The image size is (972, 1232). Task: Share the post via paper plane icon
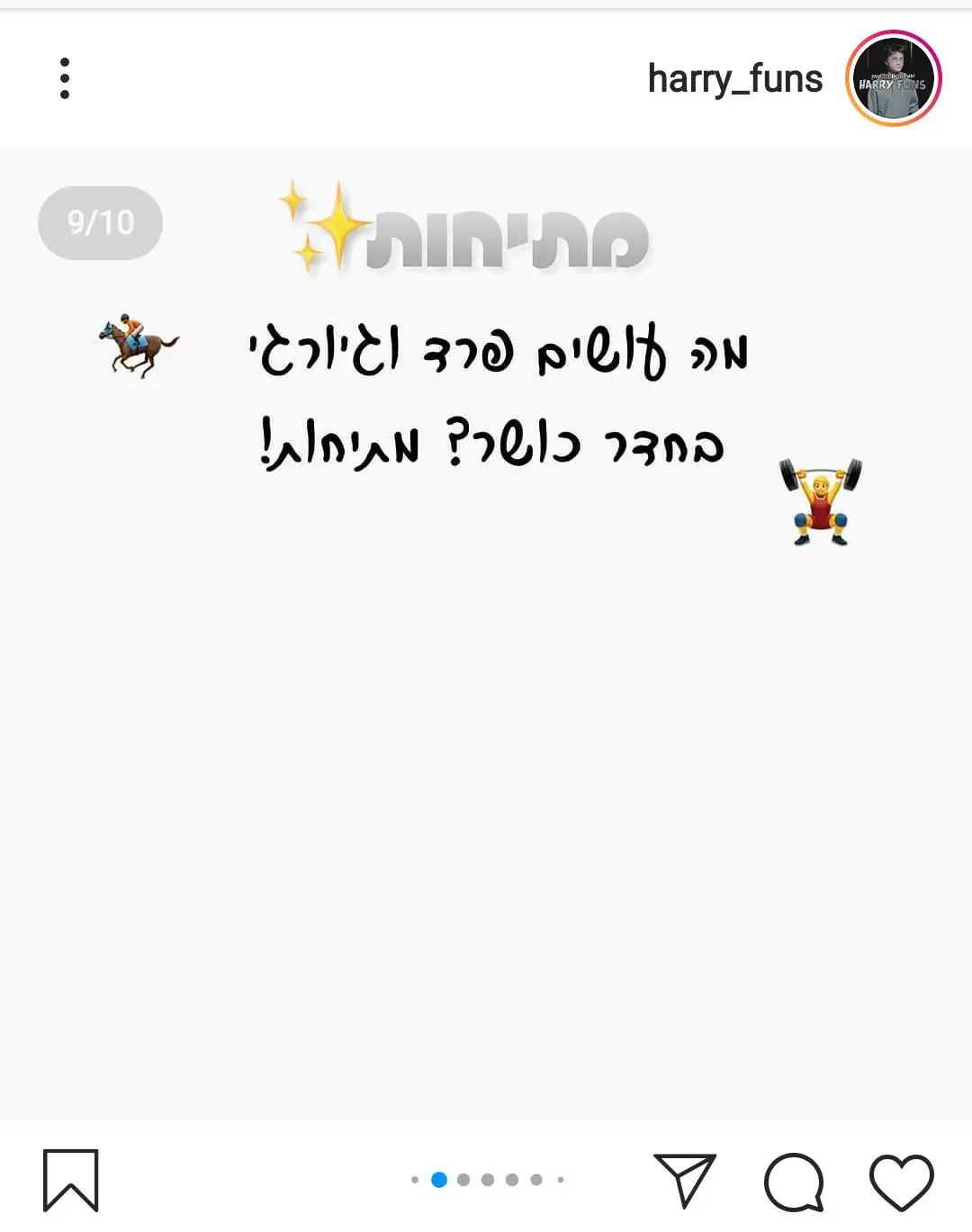(x=685, y=1179)
